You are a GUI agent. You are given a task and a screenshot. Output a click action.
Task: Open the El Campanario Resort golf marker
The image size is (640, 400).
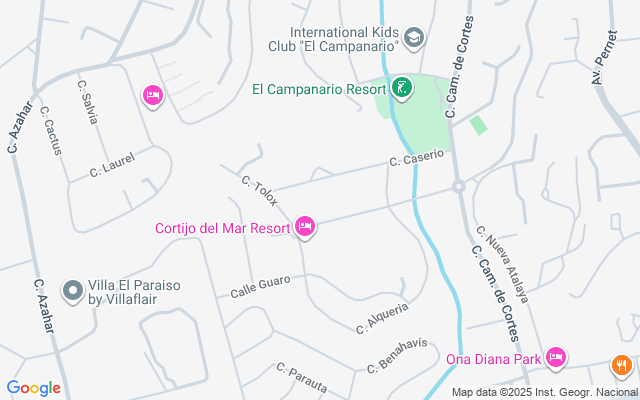[x=401, y=88]
